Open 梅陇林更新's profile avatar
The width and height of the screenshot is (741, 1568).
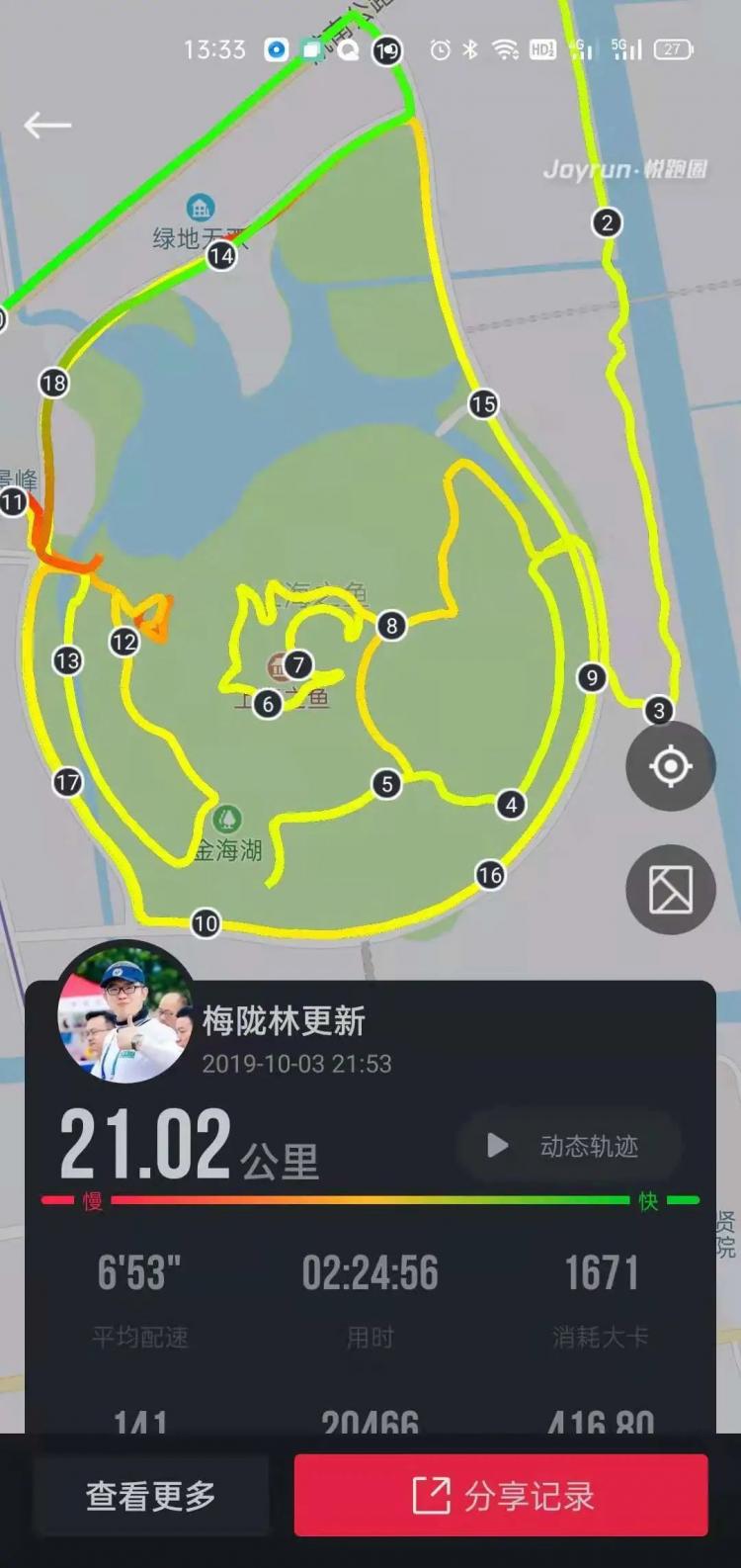(126, 1011)
